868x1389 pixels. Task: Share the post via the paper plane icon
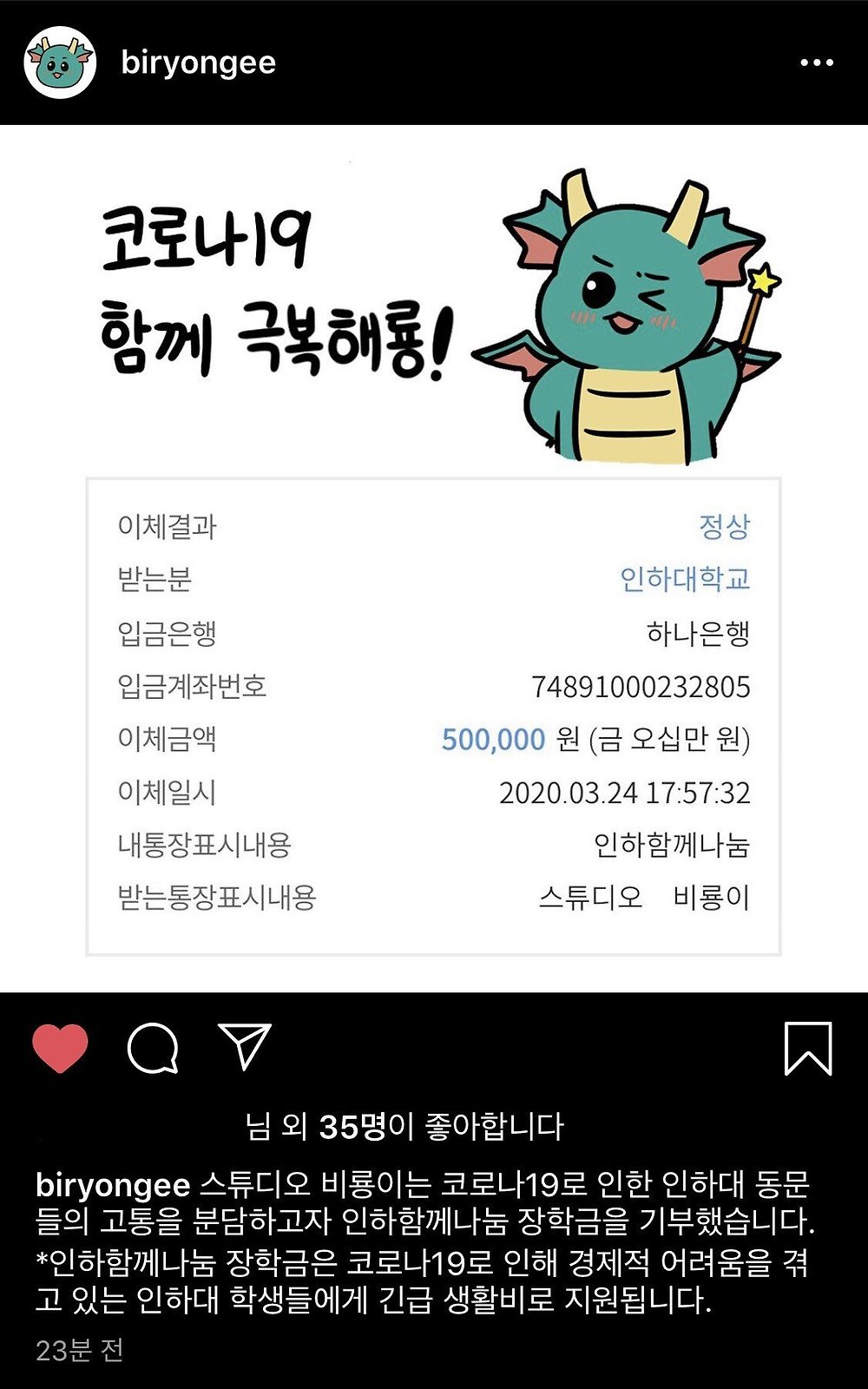click(x=245, y=1046)
